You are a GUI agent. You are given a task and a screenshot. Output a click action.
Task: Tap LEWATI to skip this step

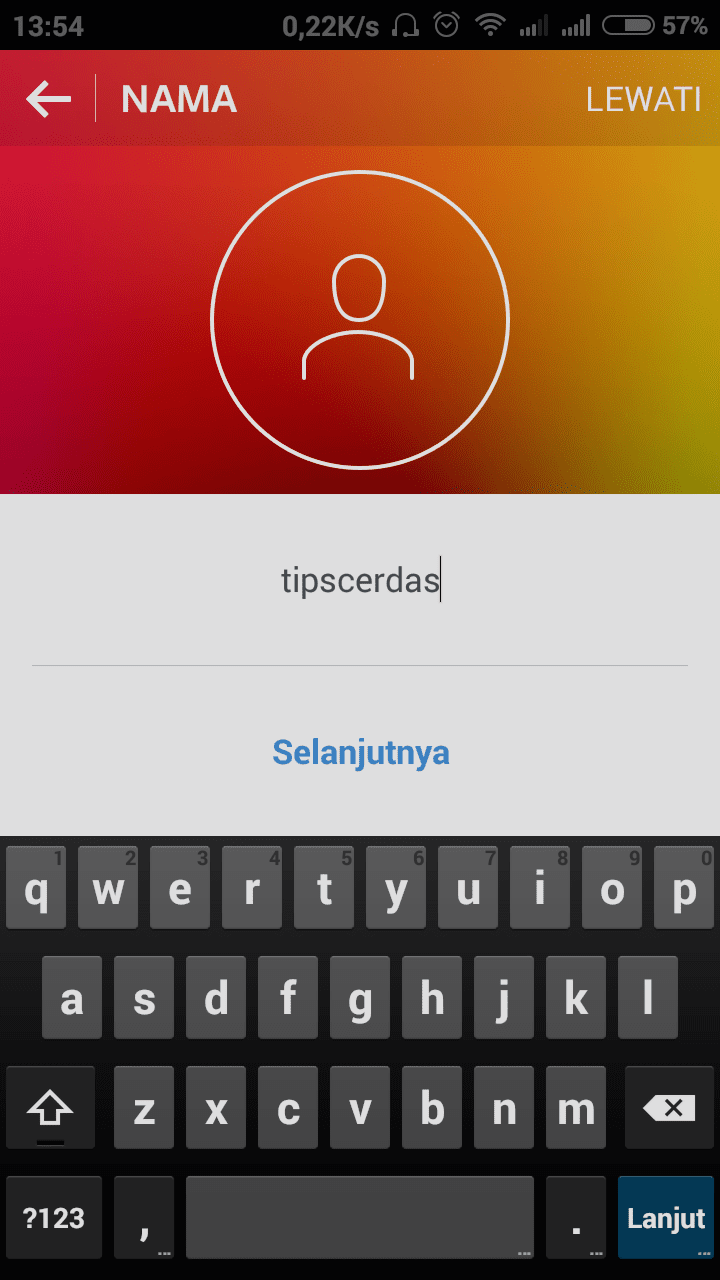pos(643,99)
